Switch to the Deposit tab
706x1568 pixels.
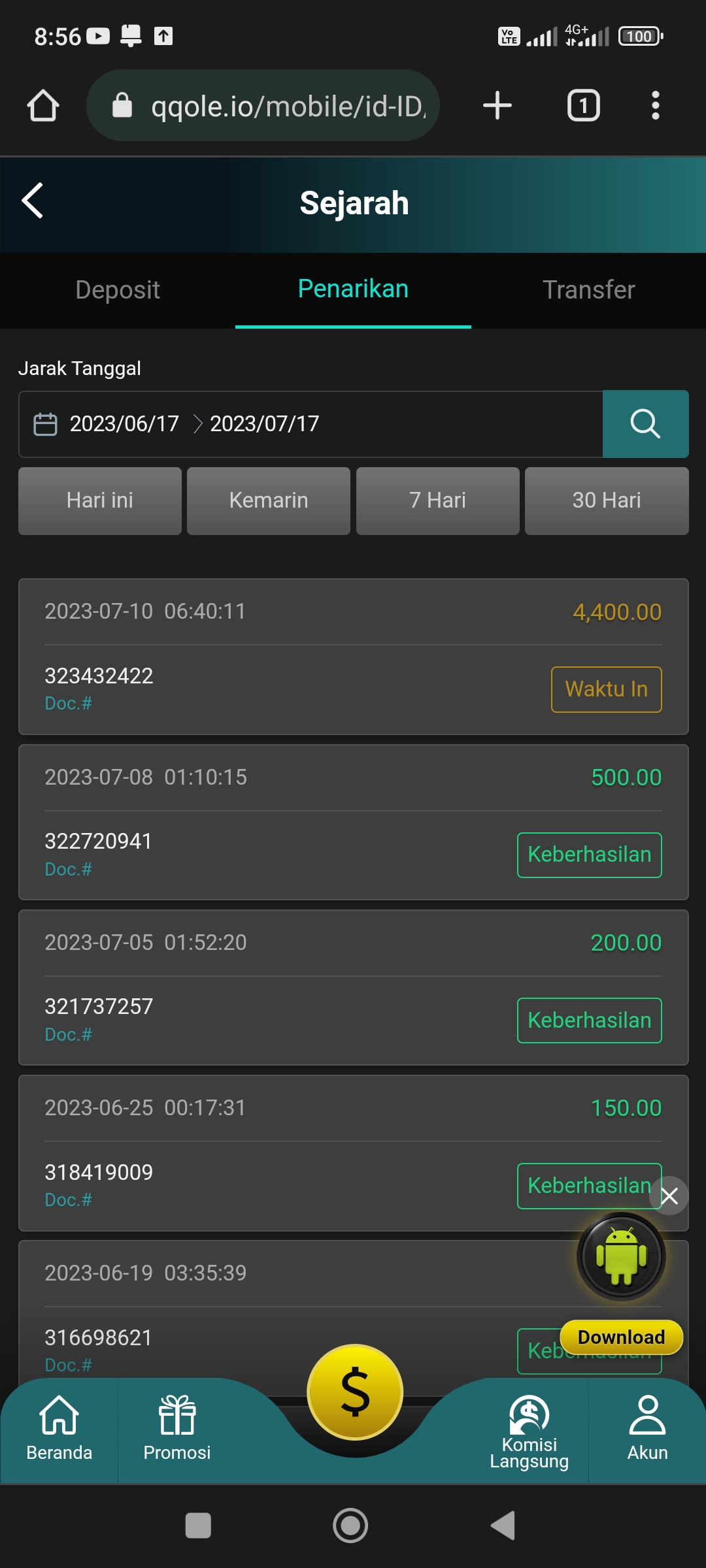[x=118, y=290]
